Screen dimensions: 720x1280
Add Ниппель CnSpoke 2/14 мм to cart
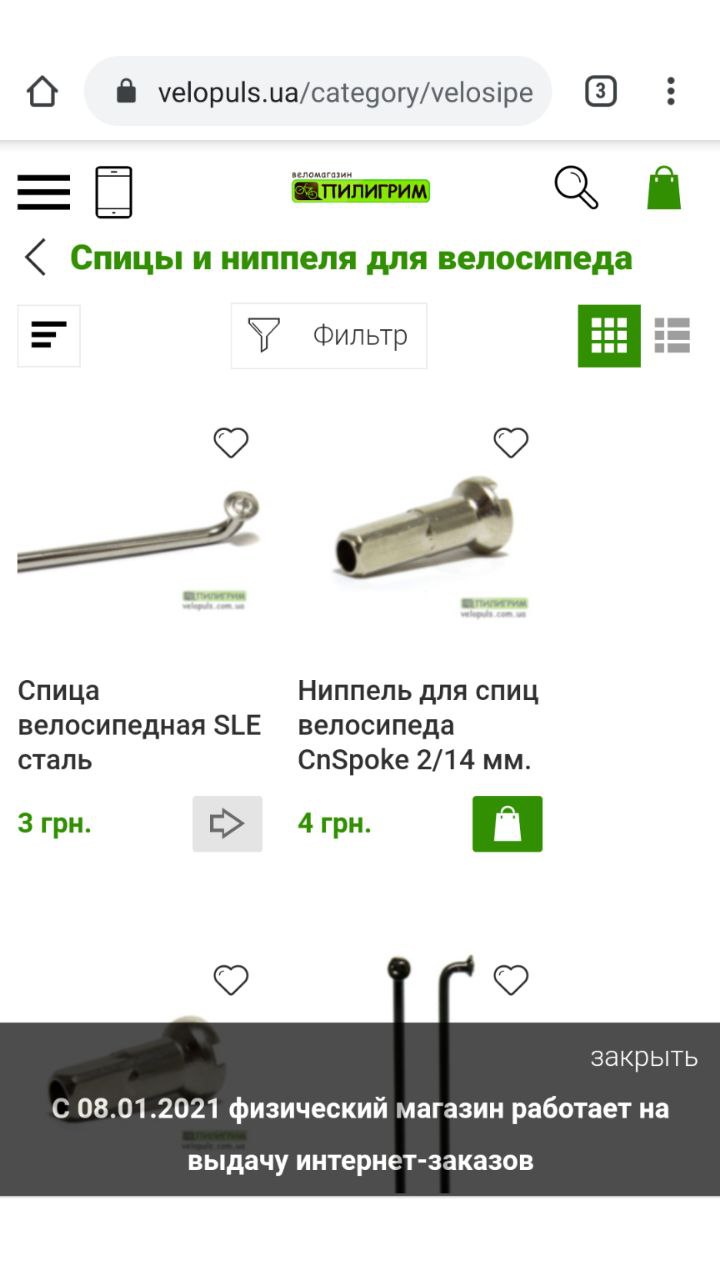(x=507, y=824)
